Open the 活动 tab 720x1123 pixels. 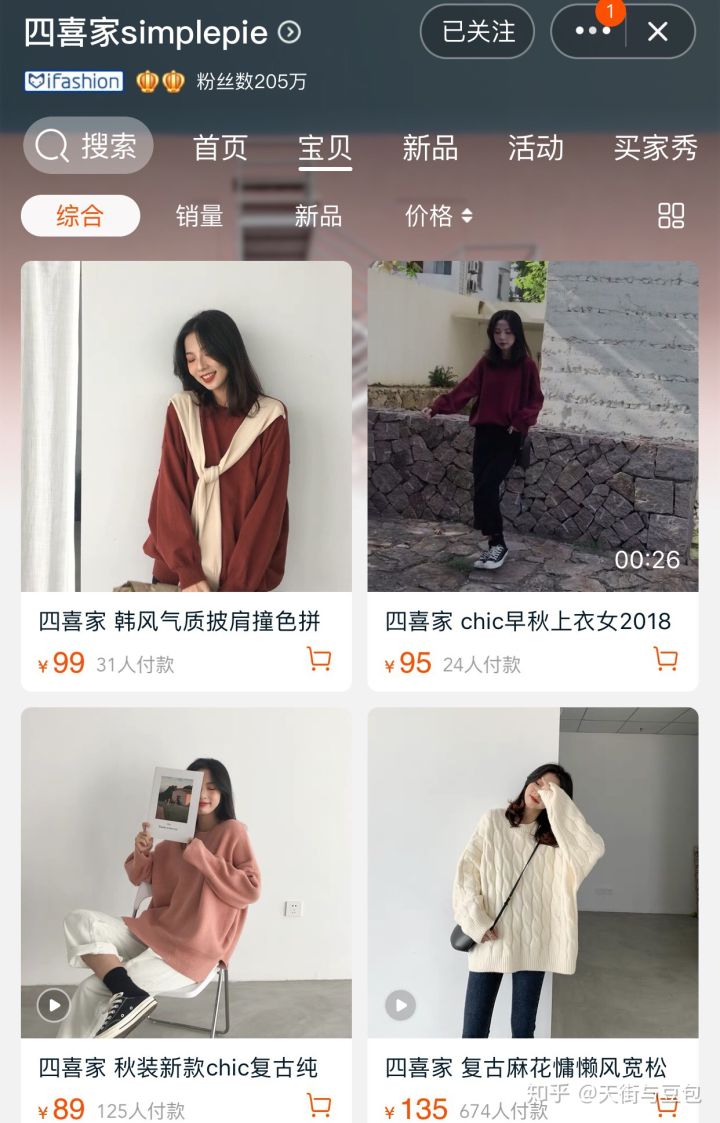536,147
